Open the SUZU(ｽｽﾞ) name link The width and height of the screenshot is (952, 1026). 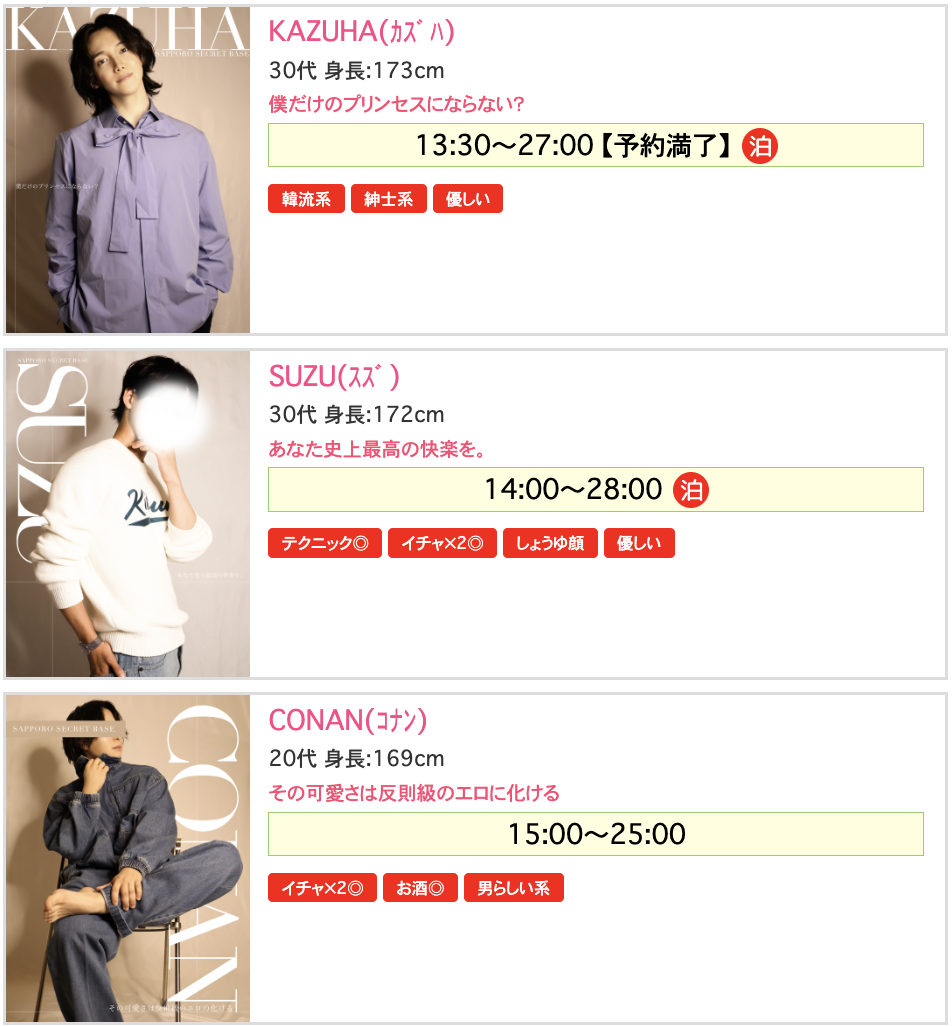(334, 376)
